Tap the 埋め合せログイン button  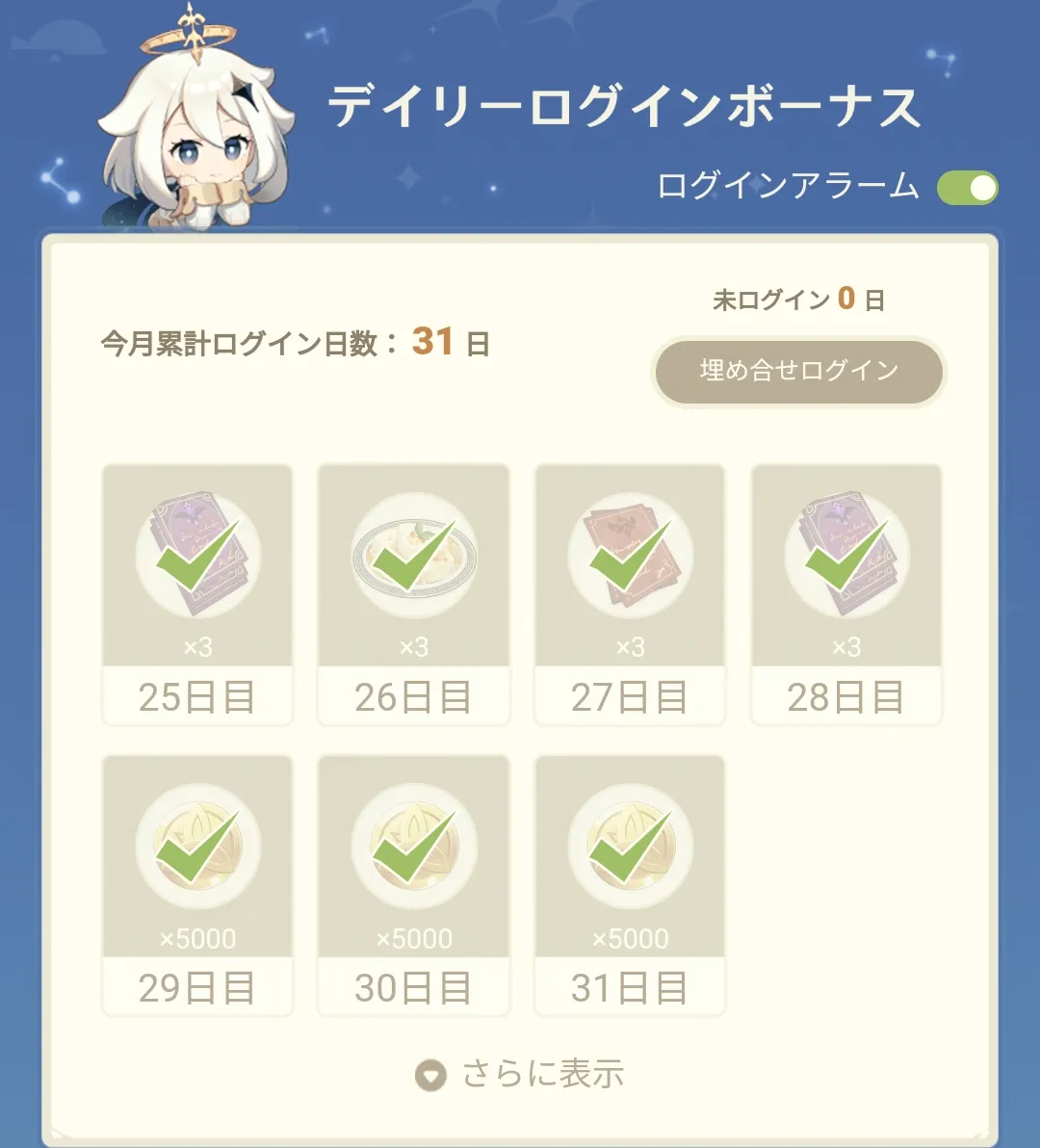tap(799, 371)
